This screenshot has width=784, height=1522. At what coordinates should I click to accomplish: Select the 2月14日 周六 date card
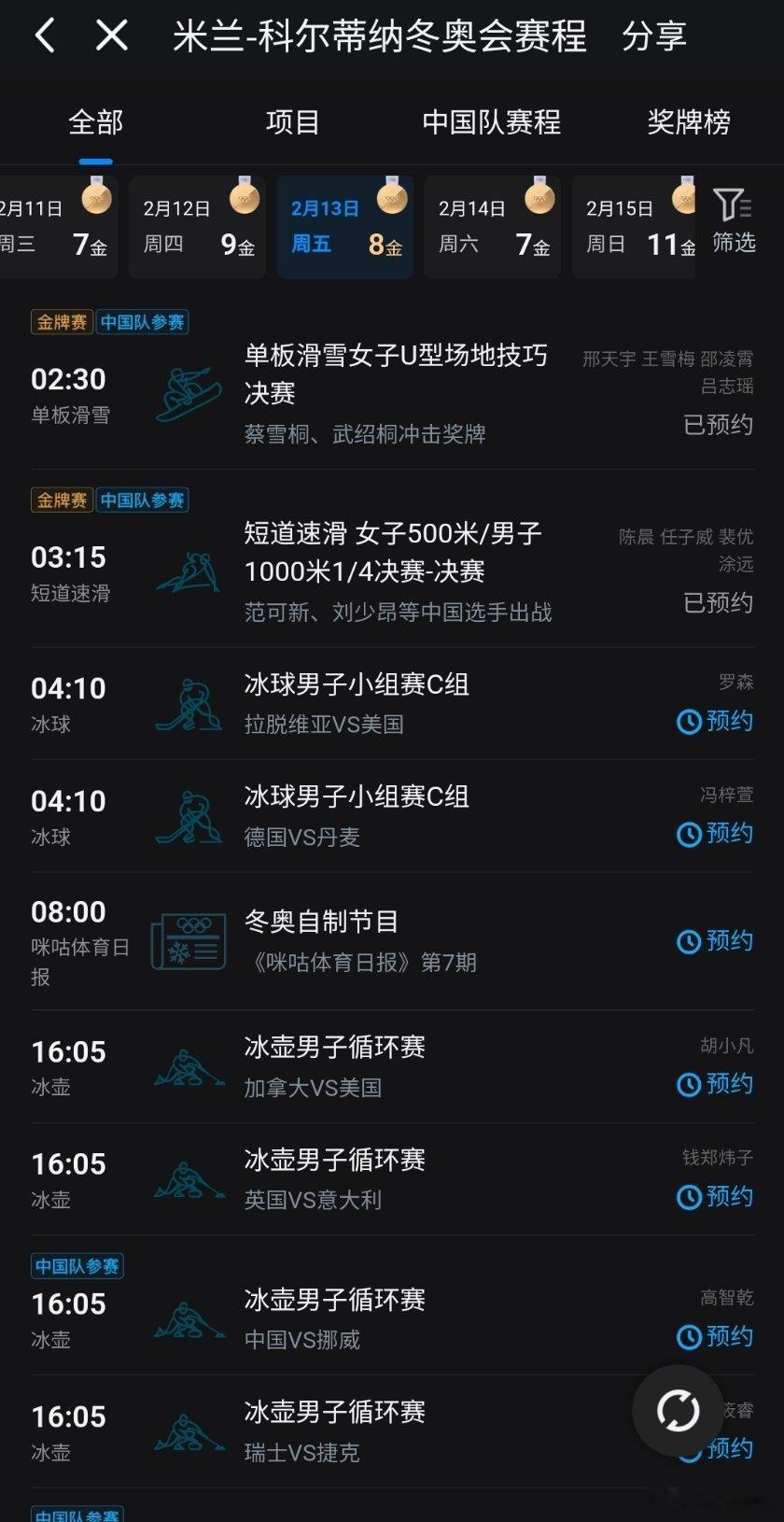click(x=492, y=226)
